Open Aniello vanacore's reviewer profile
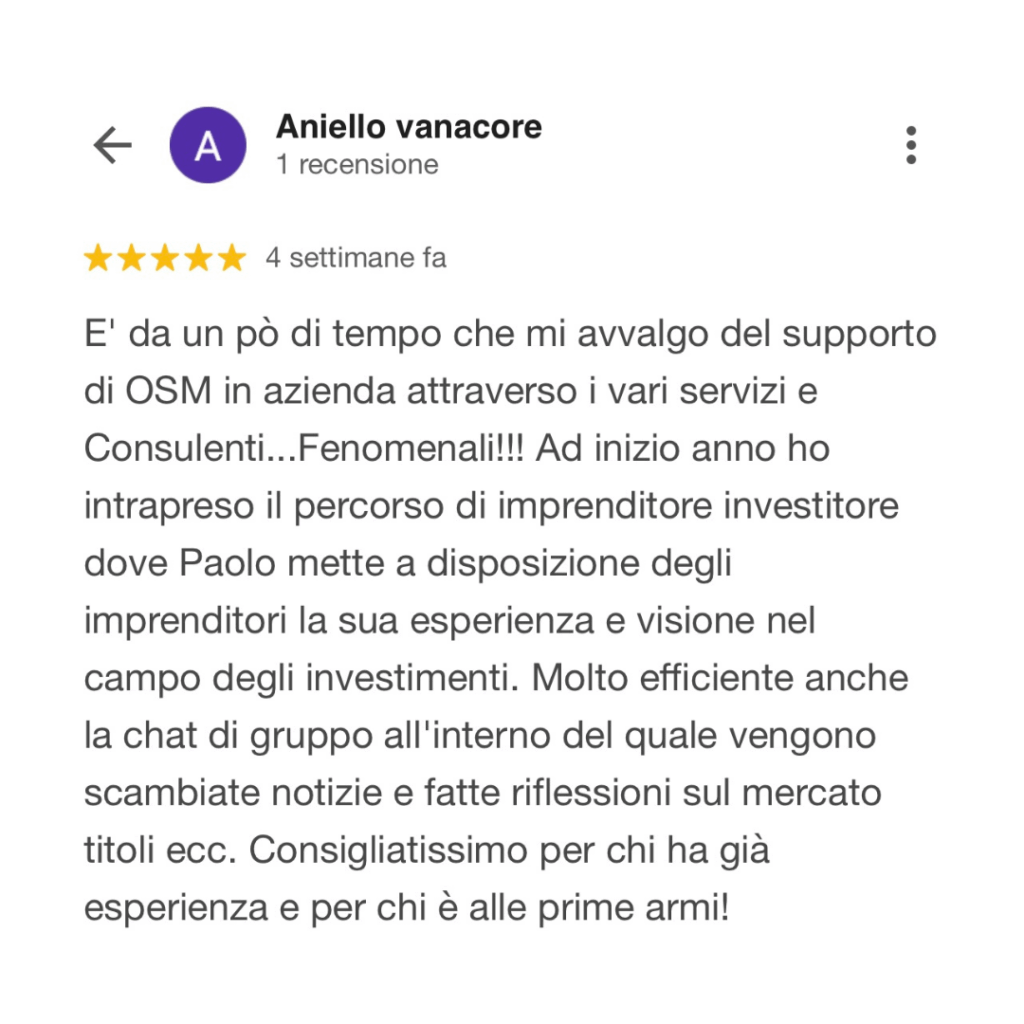Image resolution: width=1024 pixels, height=1024 pixels. coord(408,128)
